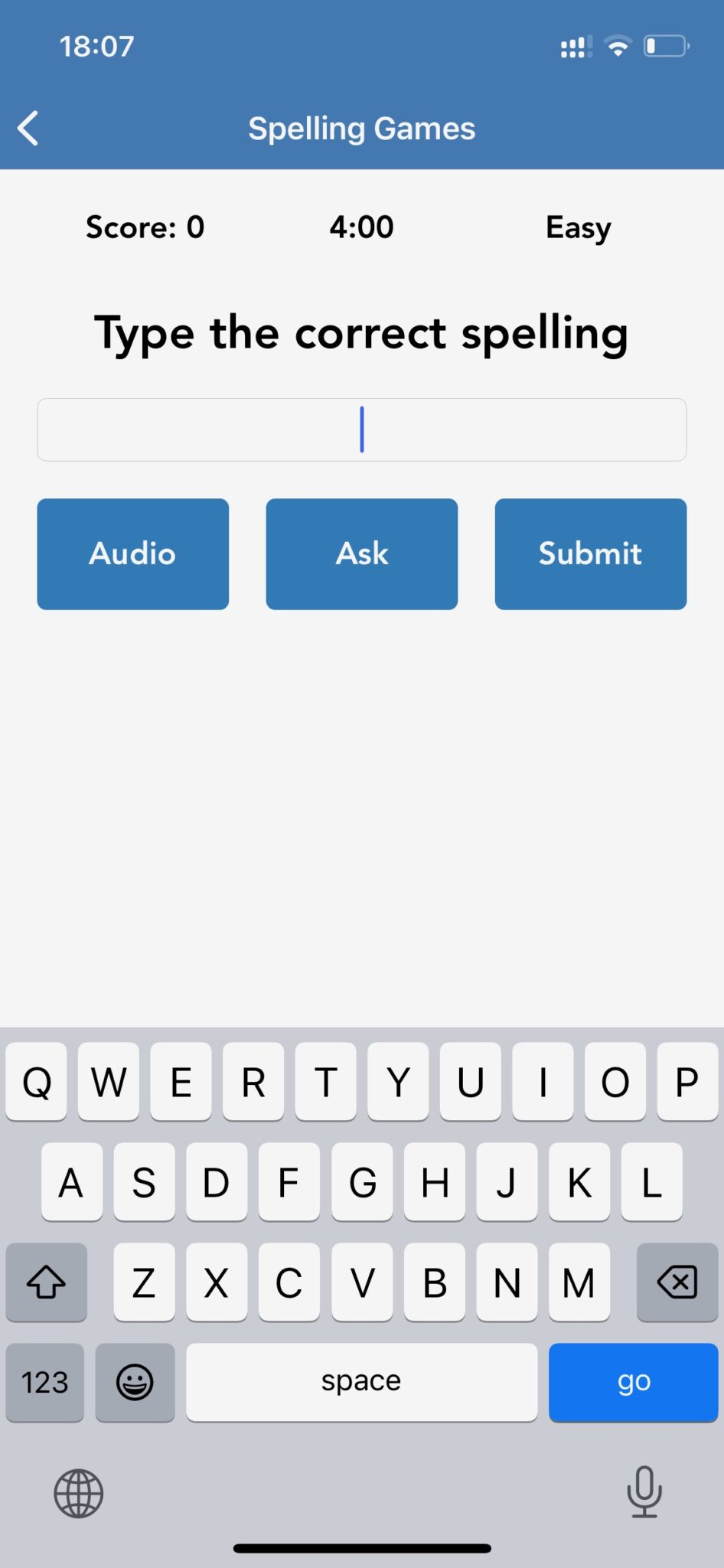Tap the shift key on the keyboard

46,1282
